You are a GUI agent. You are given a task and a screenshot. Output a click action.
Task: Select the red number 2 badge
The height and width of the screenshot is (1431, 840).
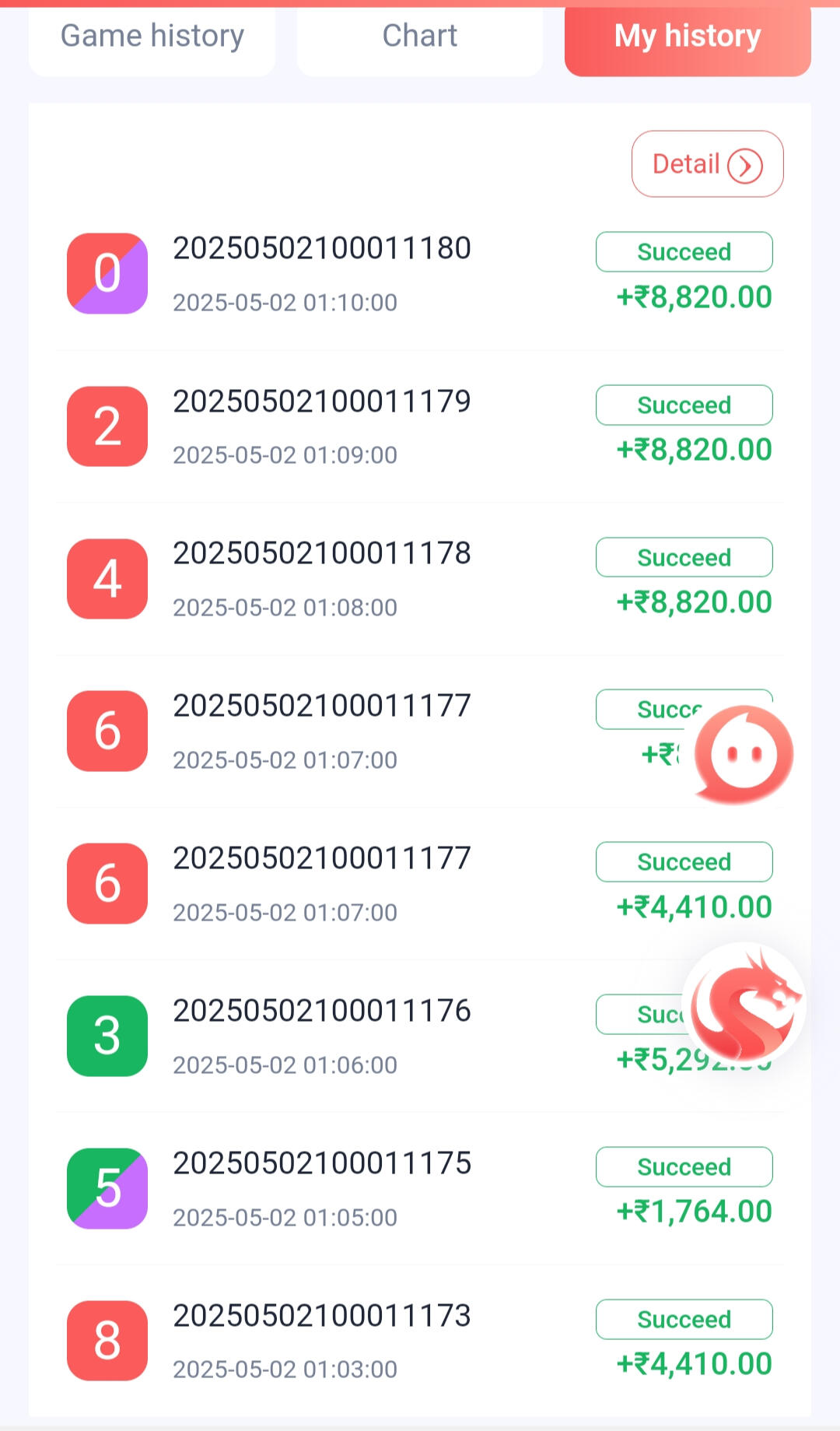tap(107, 428)
